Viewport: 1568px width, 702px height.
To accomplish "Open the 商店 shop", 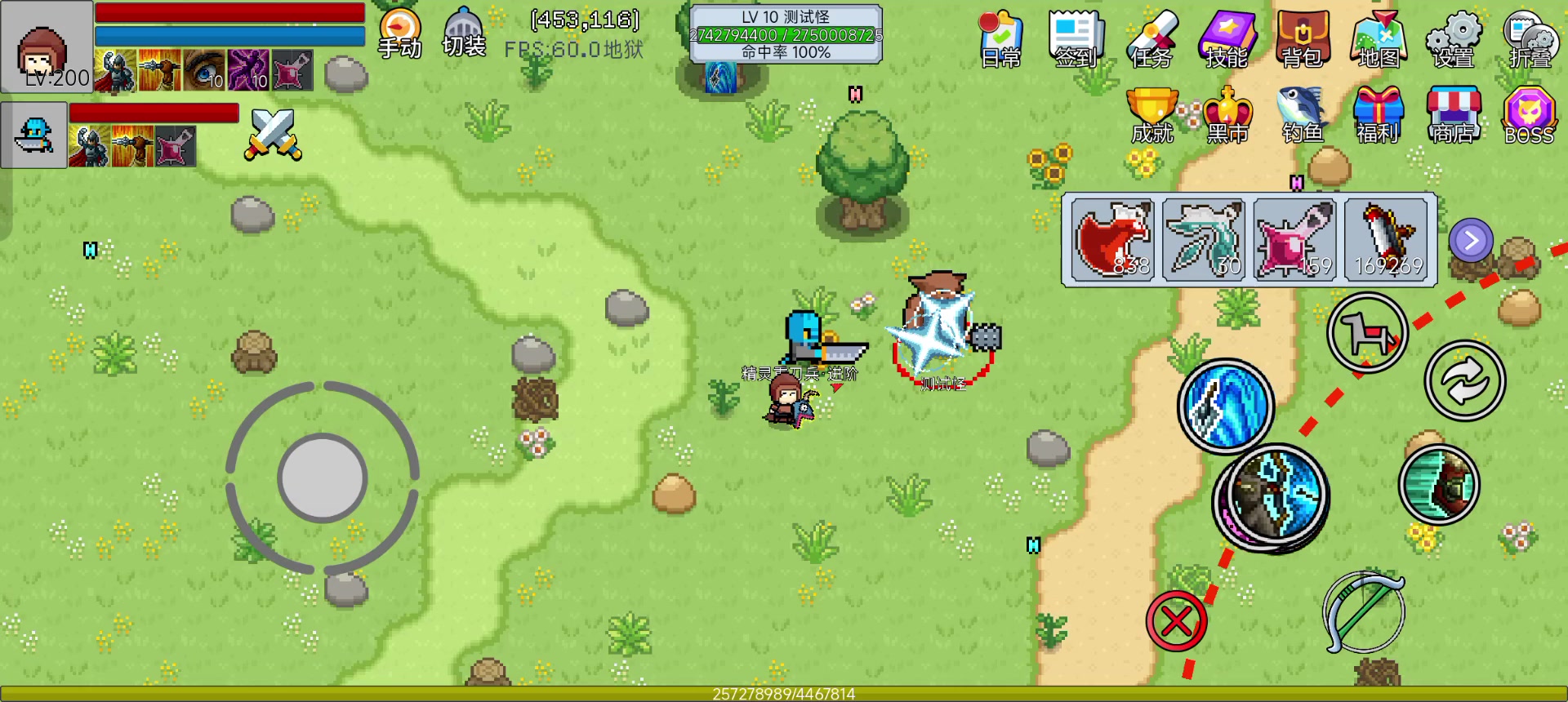I will click(x=1453, y=114).
